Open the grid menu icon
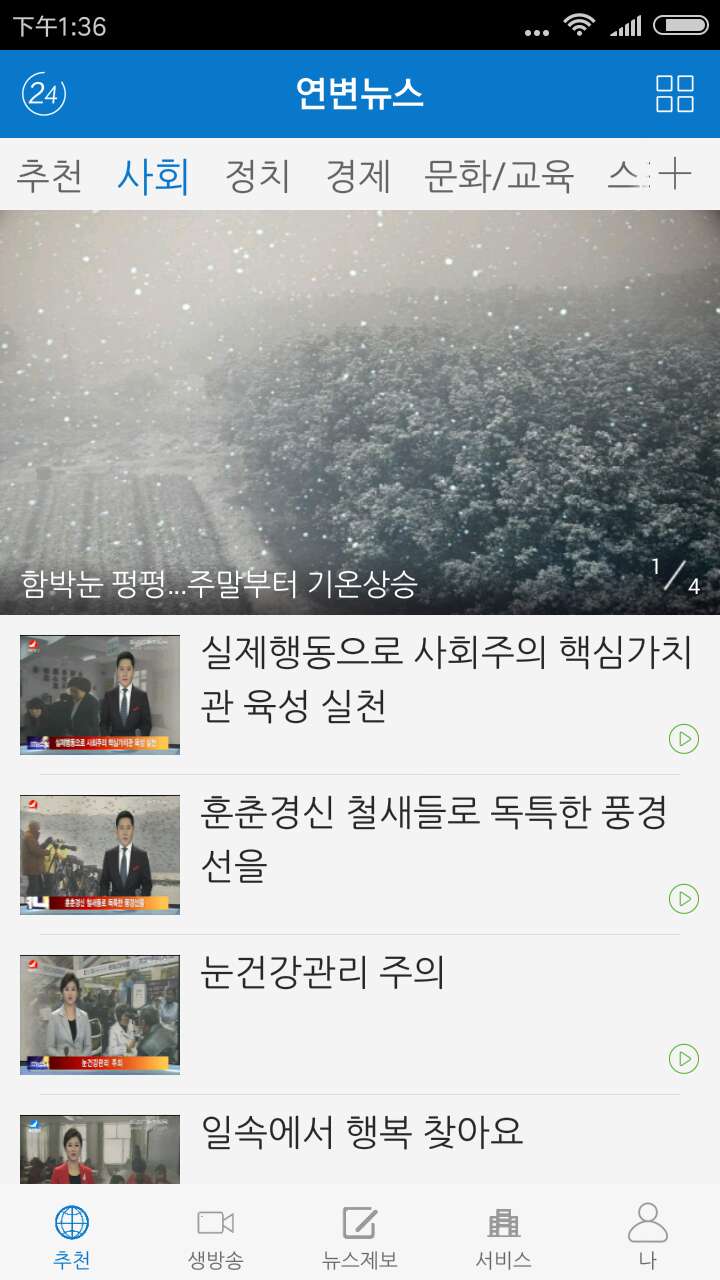This screenshot has width=720, height=1280. [x=675, y=94]
